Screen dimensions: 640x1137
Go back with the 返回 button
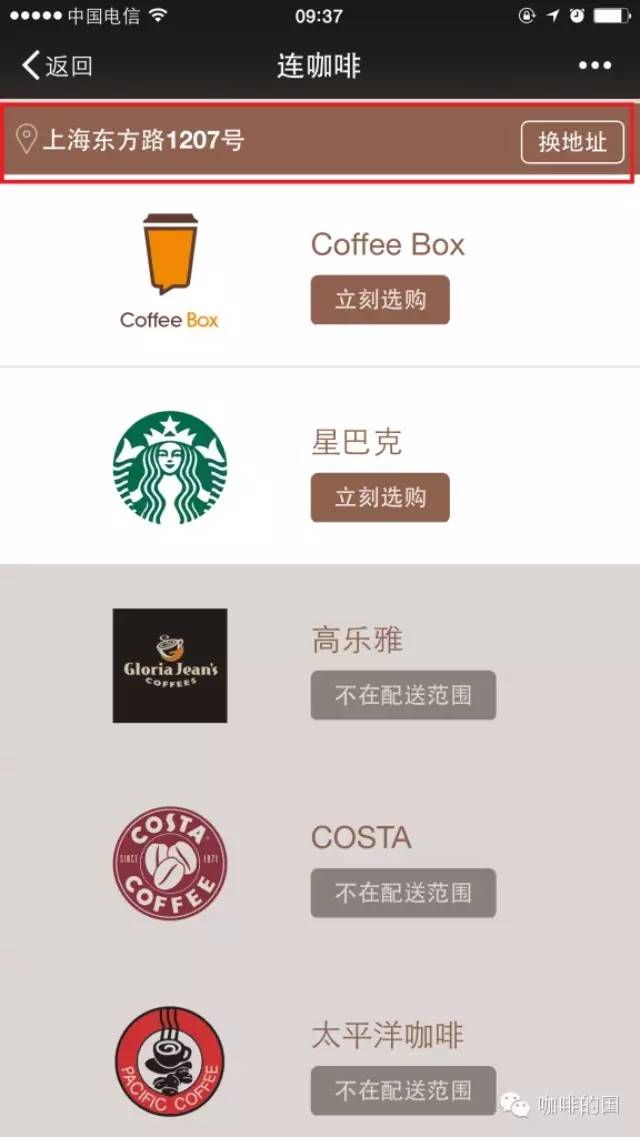[57, 66]
